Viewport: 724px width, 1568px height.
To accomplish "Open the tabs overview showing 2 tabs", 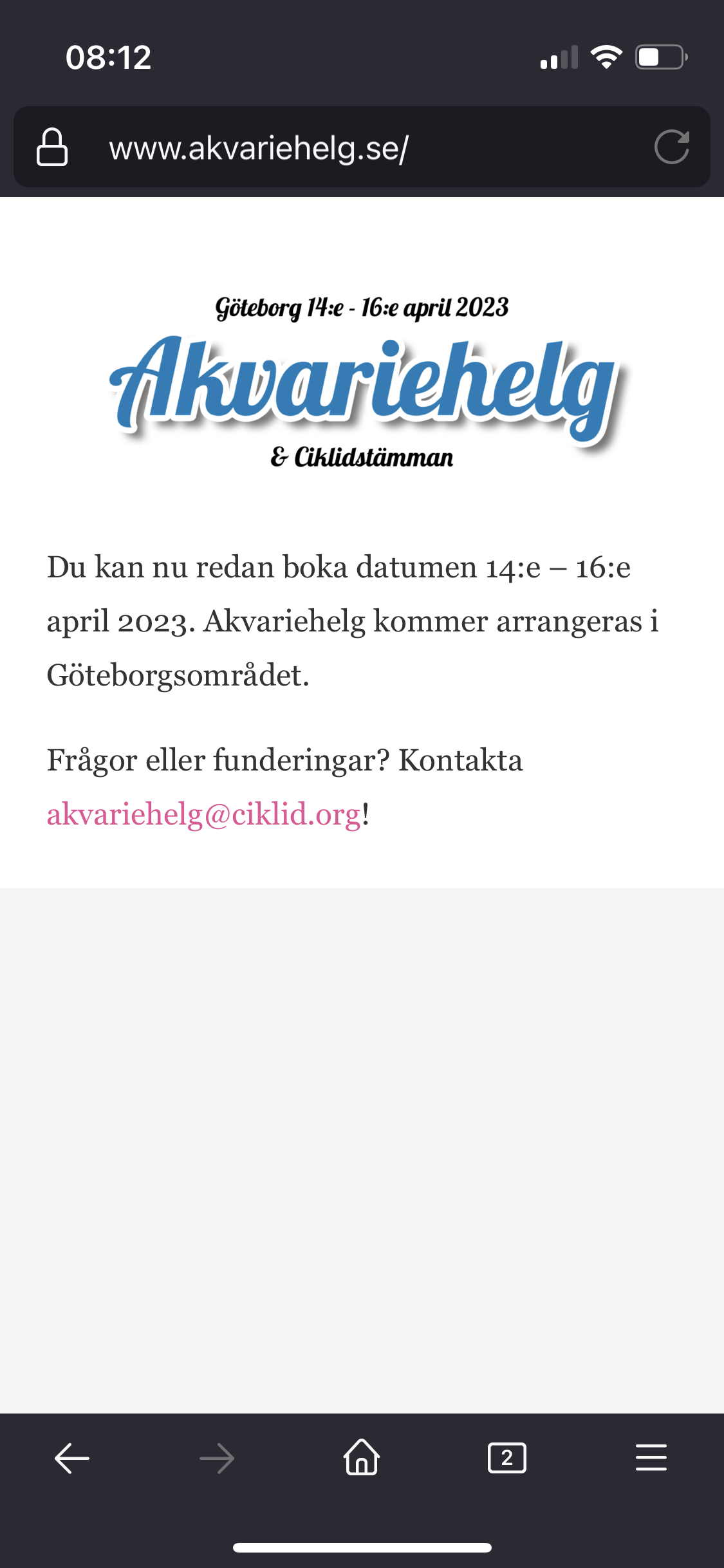I will pos(507,1458).
